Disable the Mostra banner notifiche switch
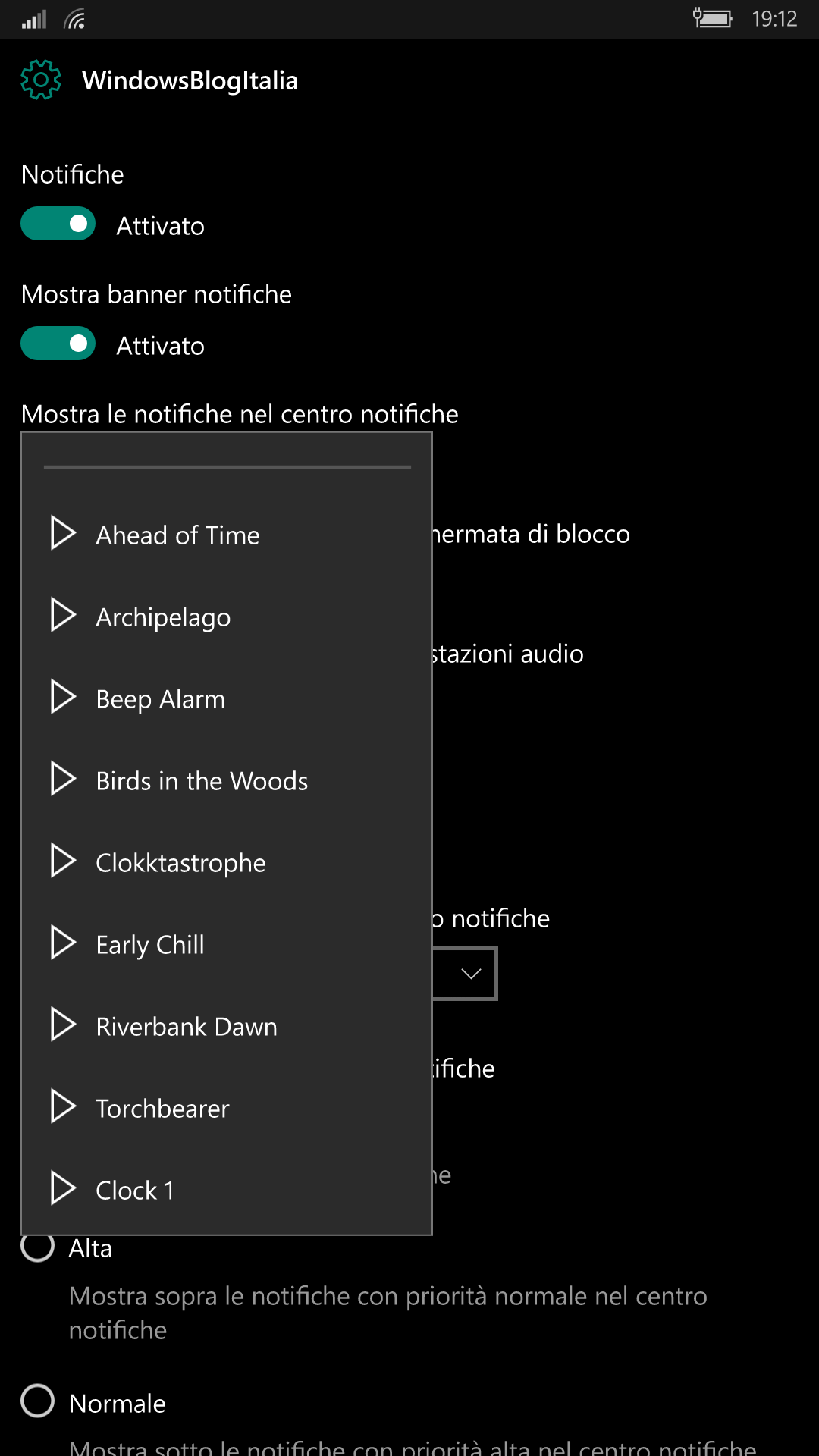The image size is (819, 1456). coord(58,344)
